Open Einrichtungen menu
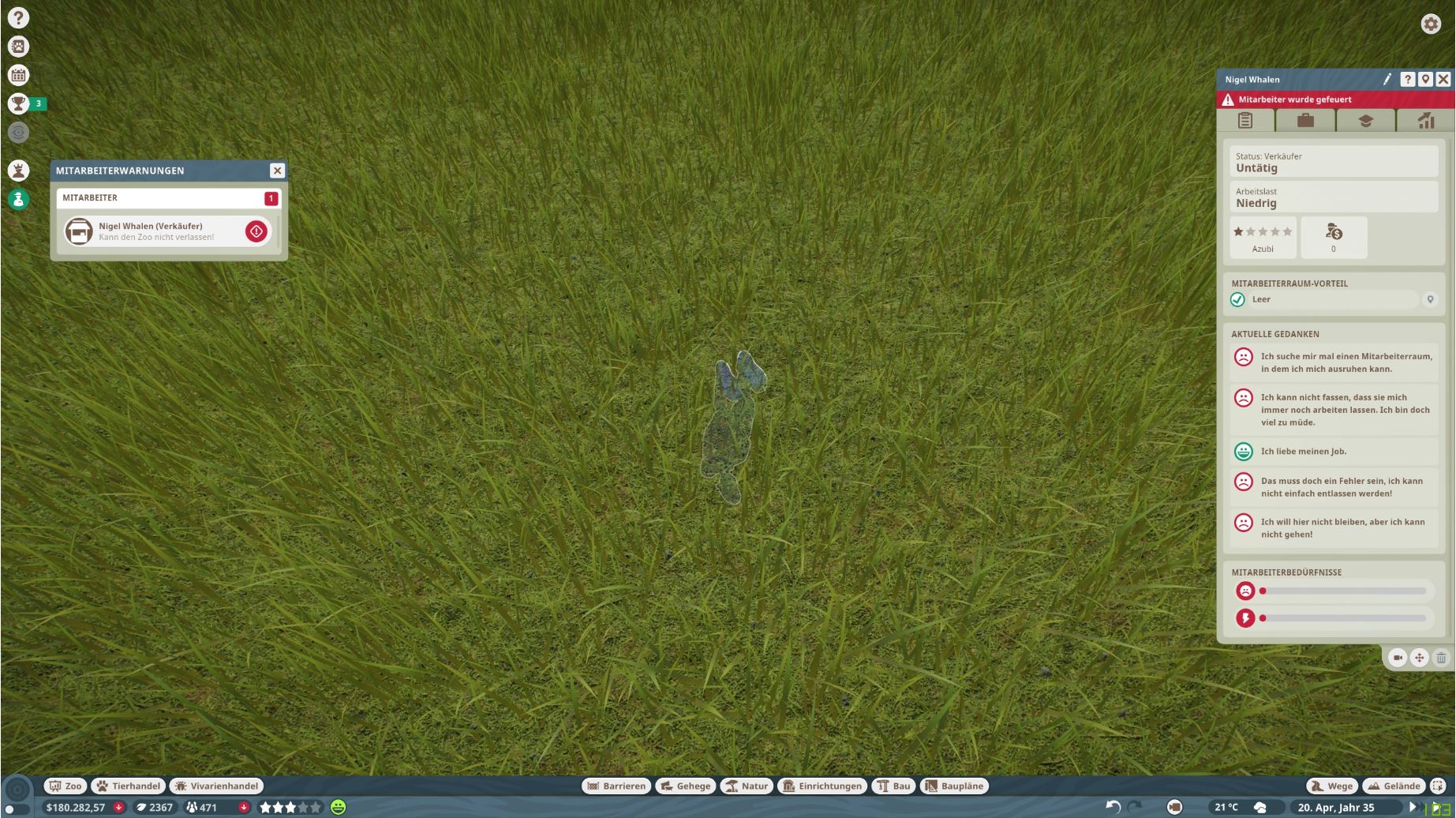 click(822, 786)
